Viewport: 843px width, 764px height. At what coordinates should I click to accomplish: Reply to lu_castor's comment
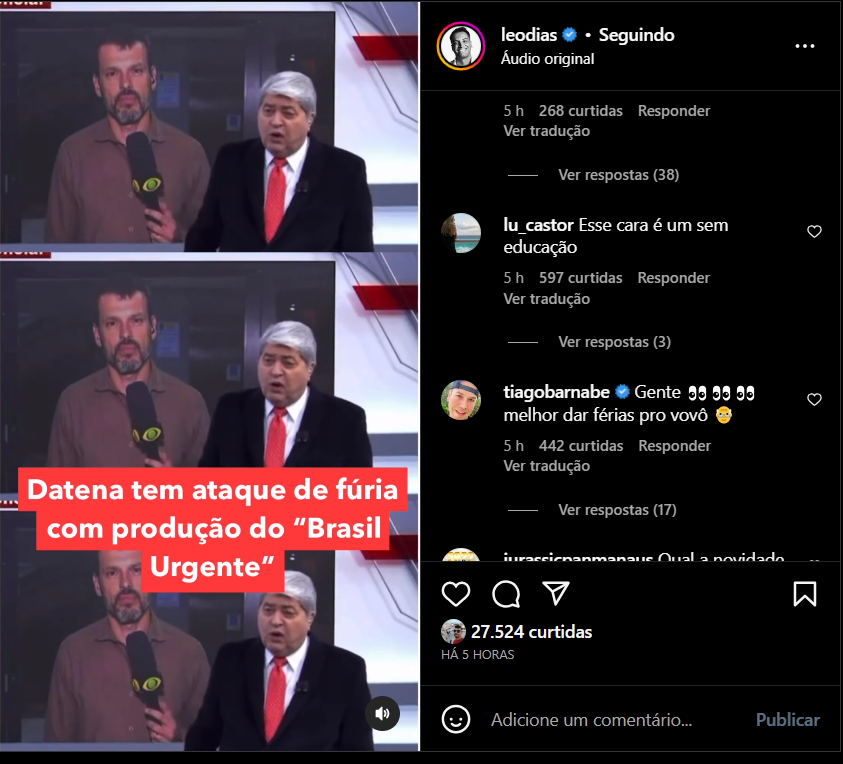pyautogui.click(x=673, y=278)
